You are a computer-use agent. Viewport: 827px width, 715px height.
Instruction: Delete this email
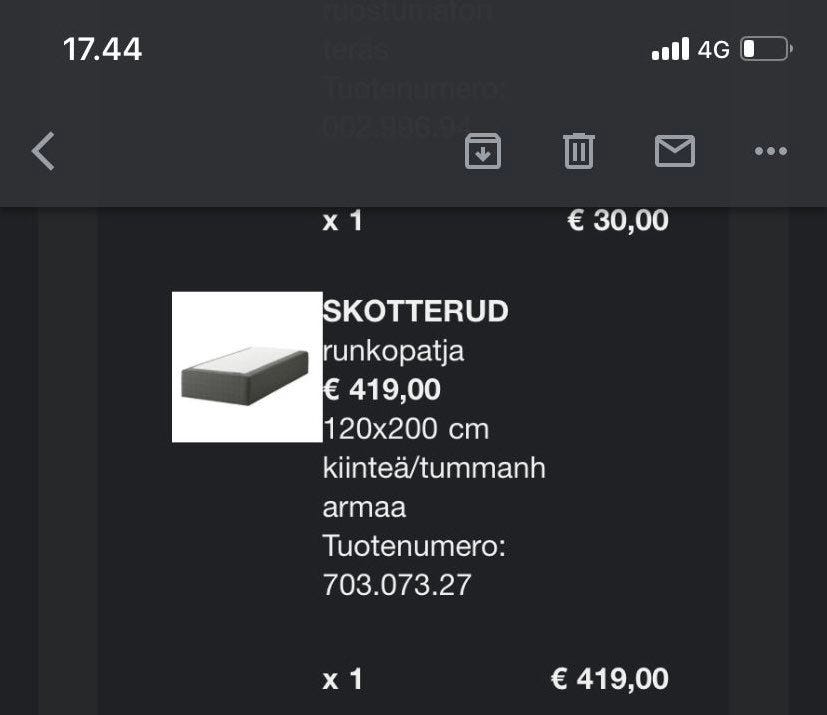(x=578, y=151)
